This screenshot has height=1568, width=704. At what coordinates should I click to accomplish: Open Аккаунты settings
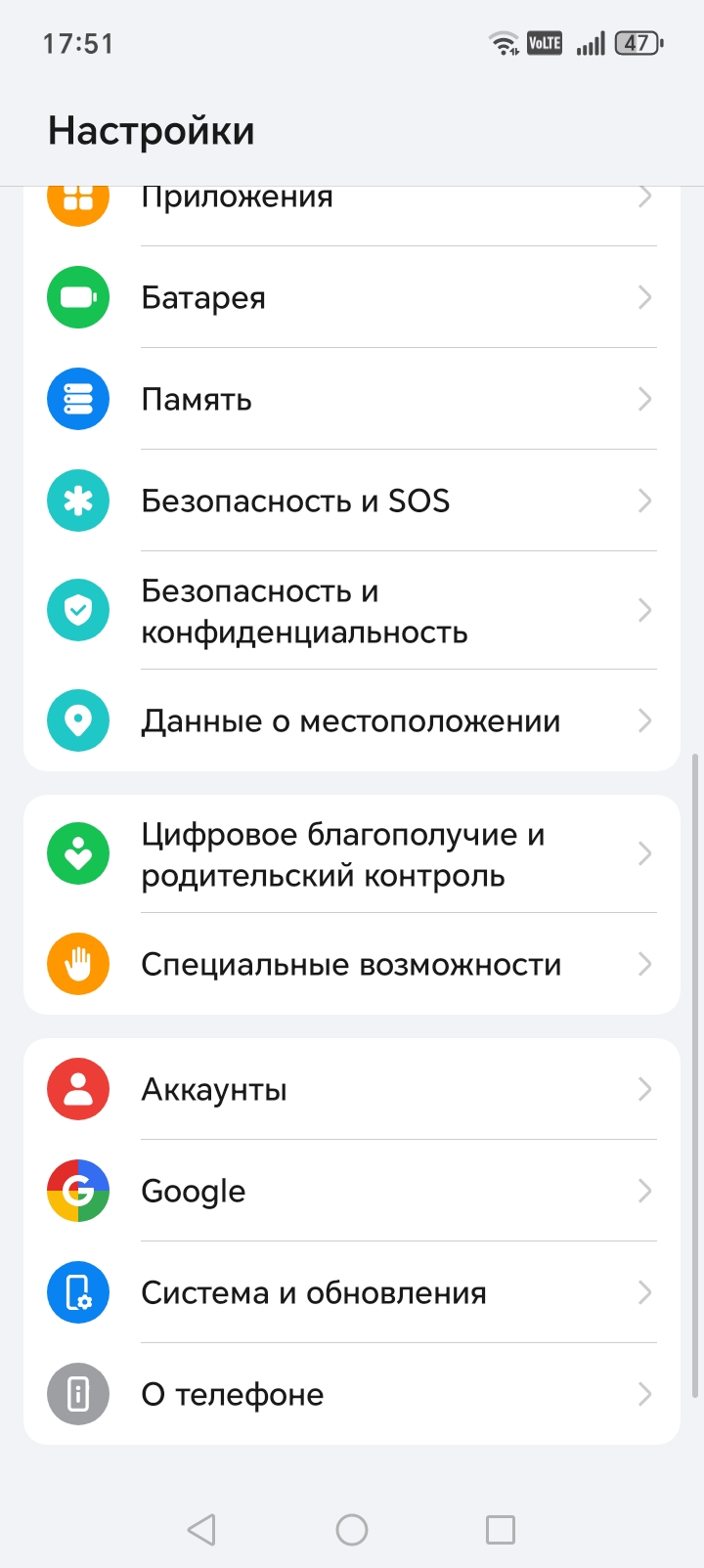[x=352, y=1089]
